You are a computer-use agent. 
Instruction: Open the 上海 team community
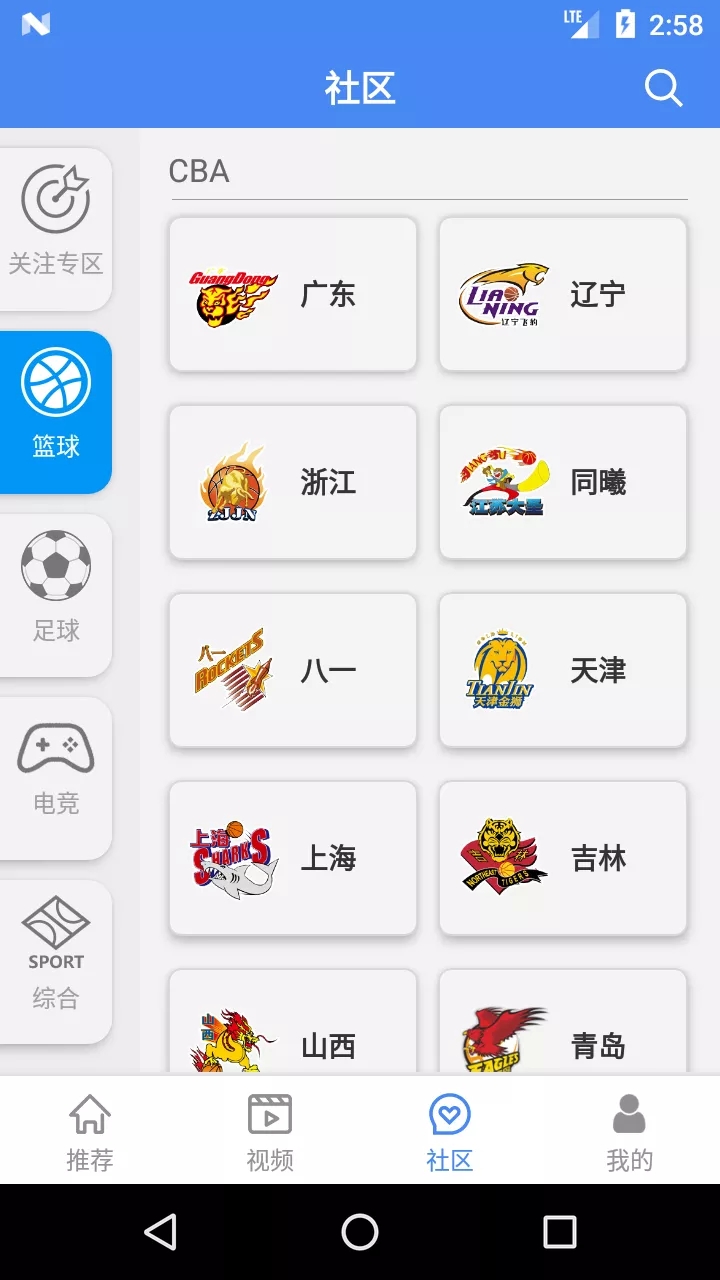tap(293, 858)
